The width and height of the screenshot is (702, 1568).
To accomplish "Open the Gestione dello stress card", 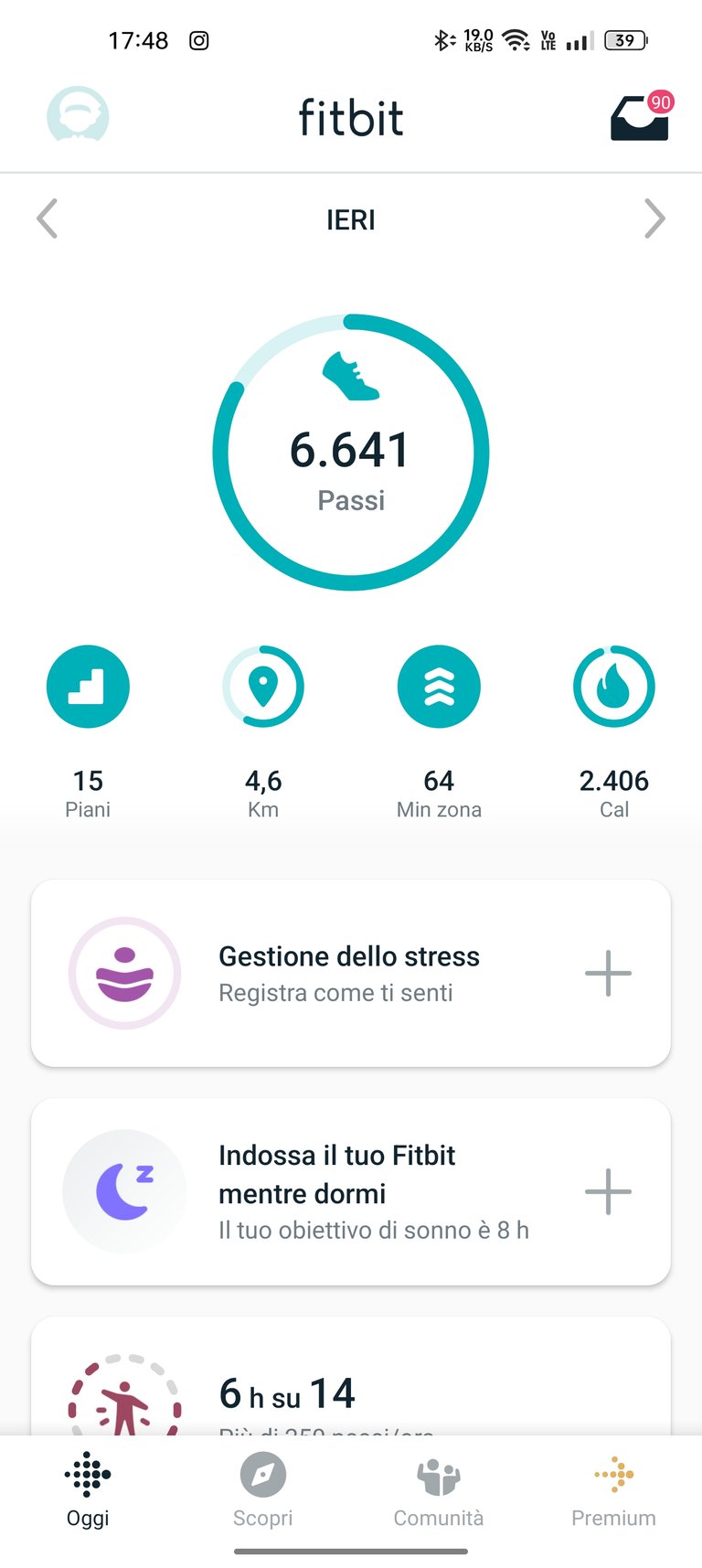I will 351,973.
